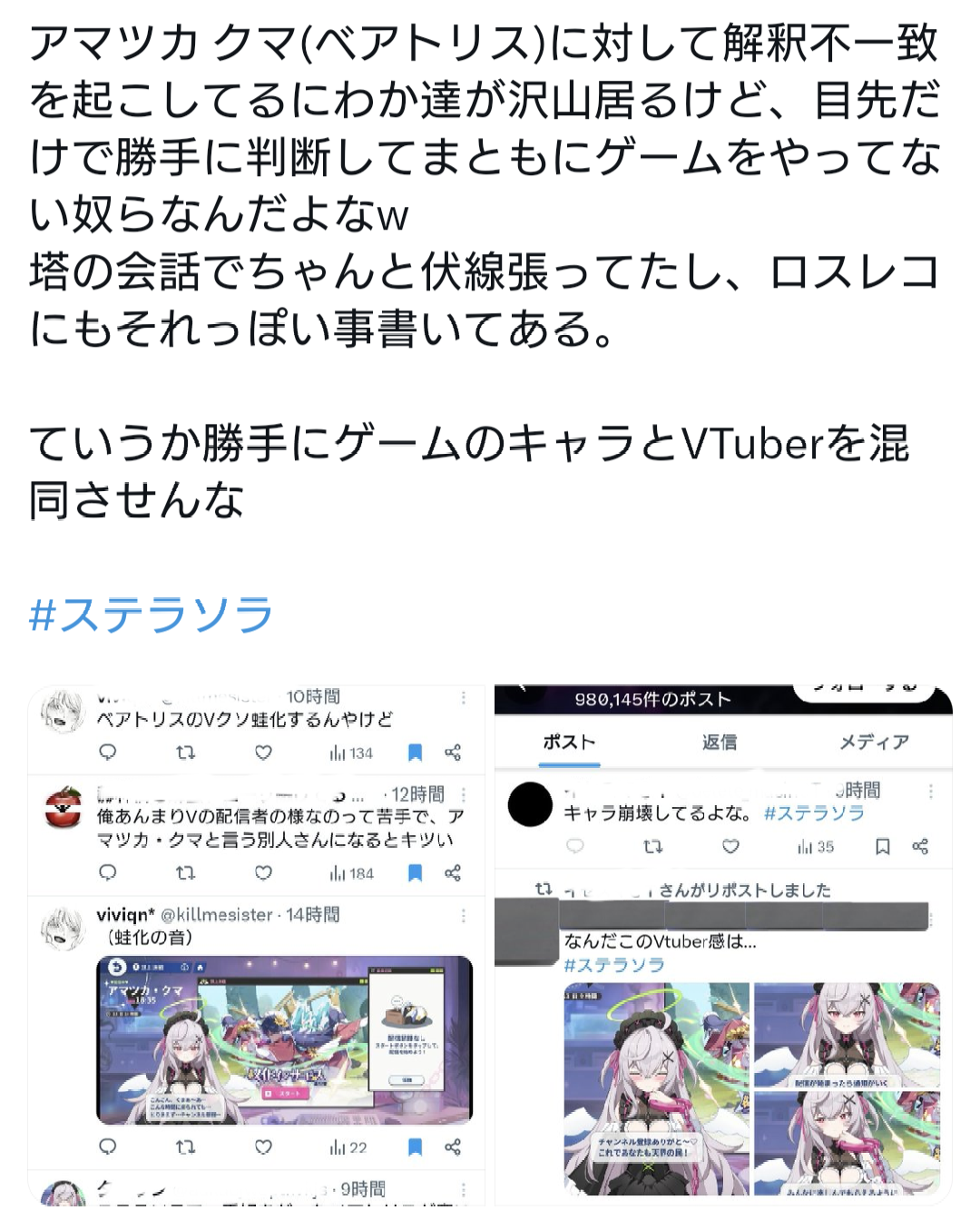Viewport: 980px width, 1230px height.
Task: Open the right attached screenshot image
Action: pyautogui.click(x=722, y=944)
